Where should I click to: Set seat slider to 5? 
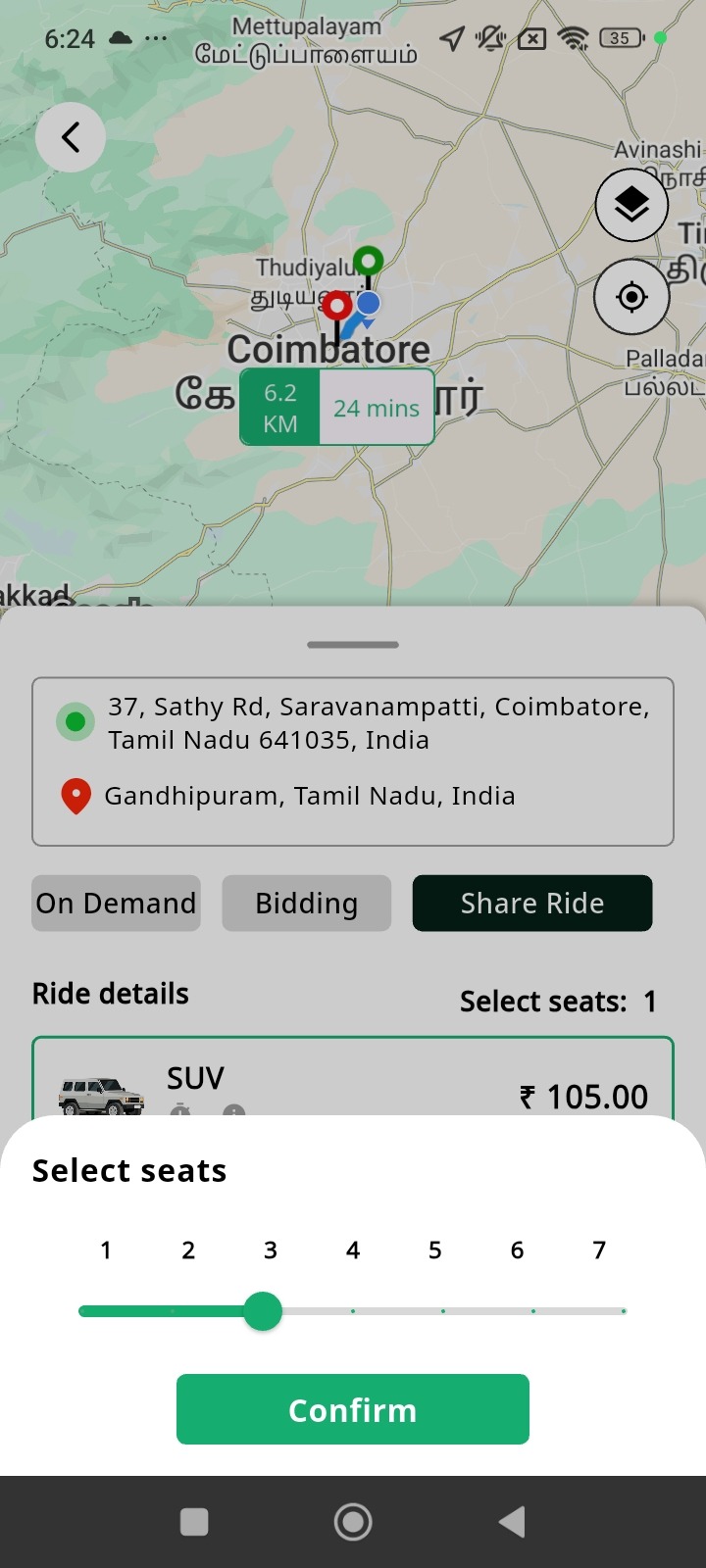[x=443, y=1310]
